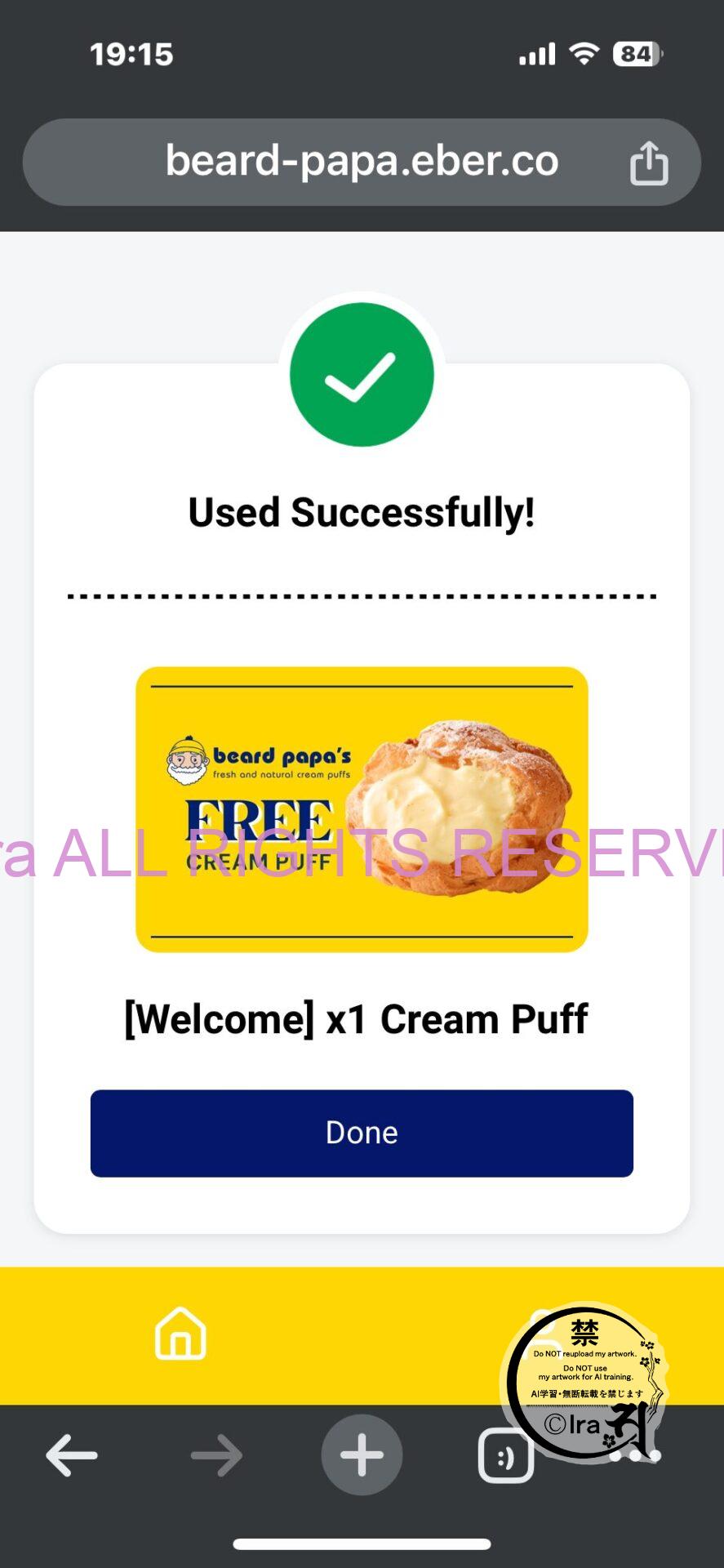724x1568 pixels.
Task: Tap the beard-papa.eber.co address bar
Action: 362,161
